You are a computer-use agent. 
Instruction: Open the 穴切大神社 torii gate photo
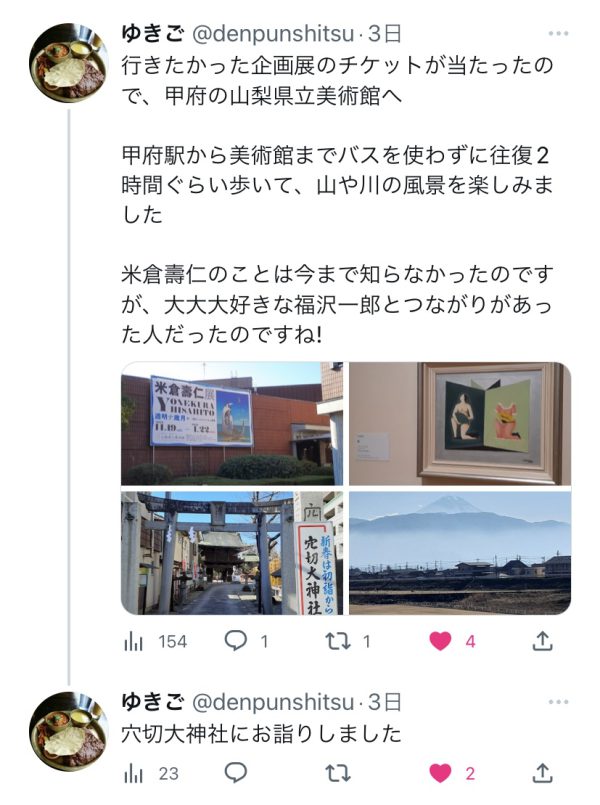coord(231,552)
